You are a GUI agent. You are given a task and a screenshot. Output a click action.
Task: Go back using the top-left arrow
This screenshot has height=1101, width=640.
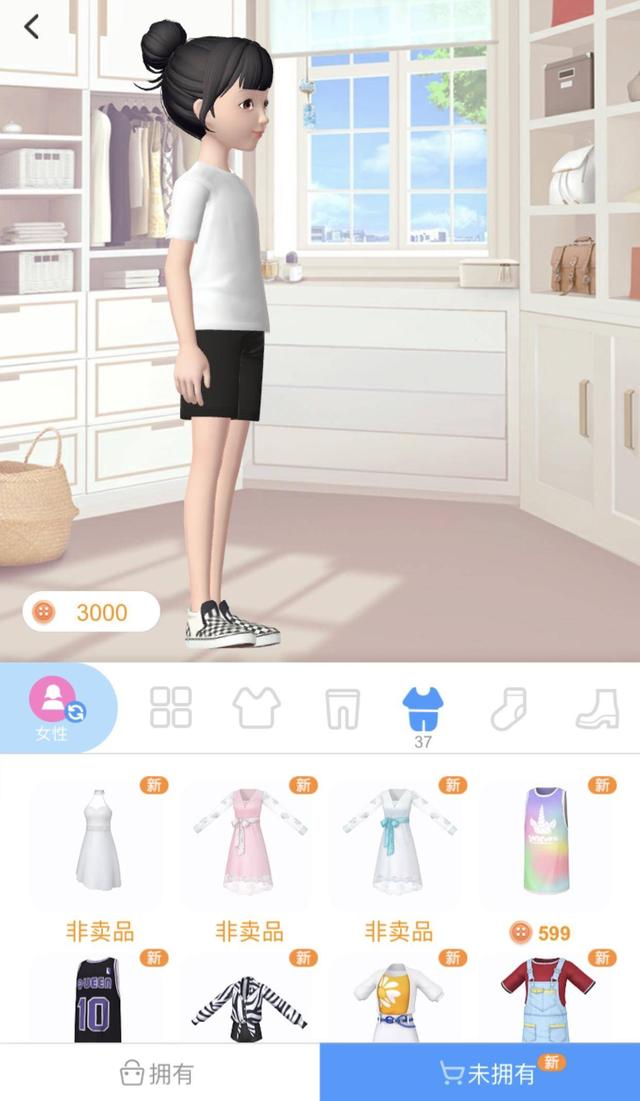[32, 27]
